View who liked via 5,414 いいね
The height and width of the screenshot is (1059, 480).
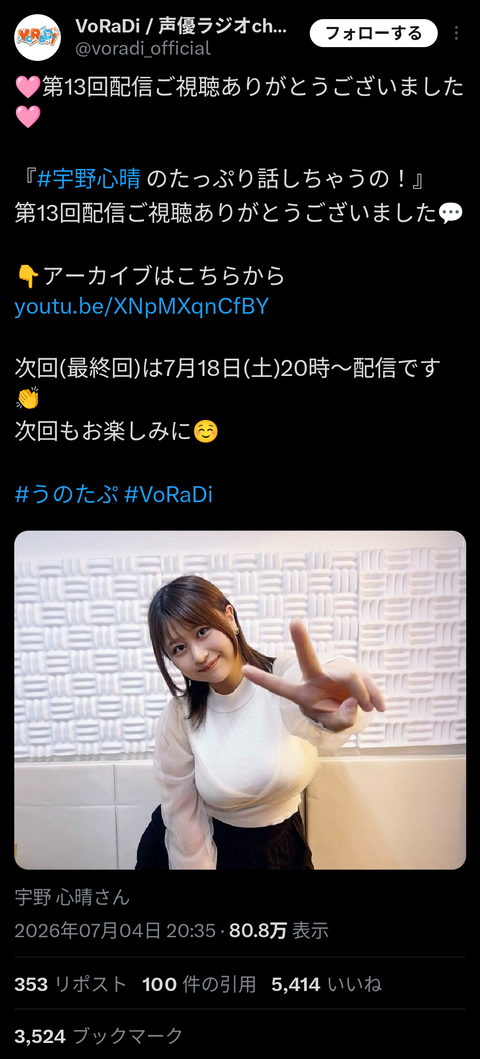pos(327,985)
